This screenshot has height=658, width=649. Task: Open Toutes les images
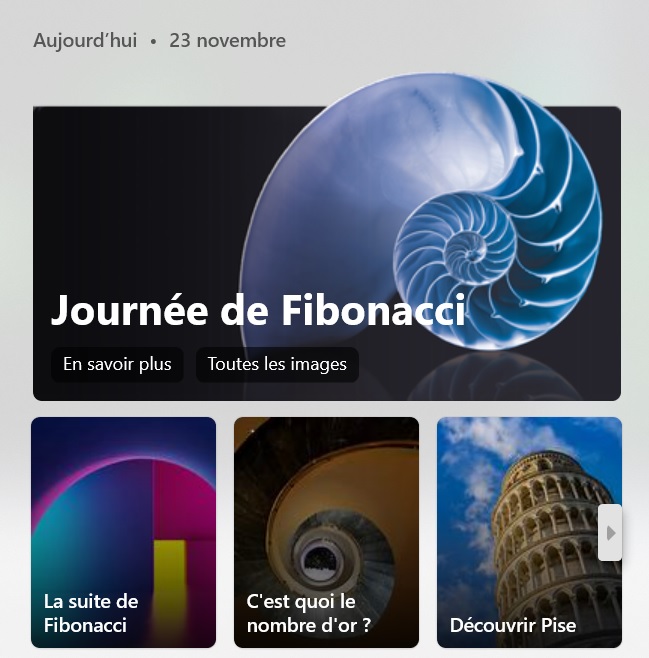pyautogui.click(x=277, y=365)
